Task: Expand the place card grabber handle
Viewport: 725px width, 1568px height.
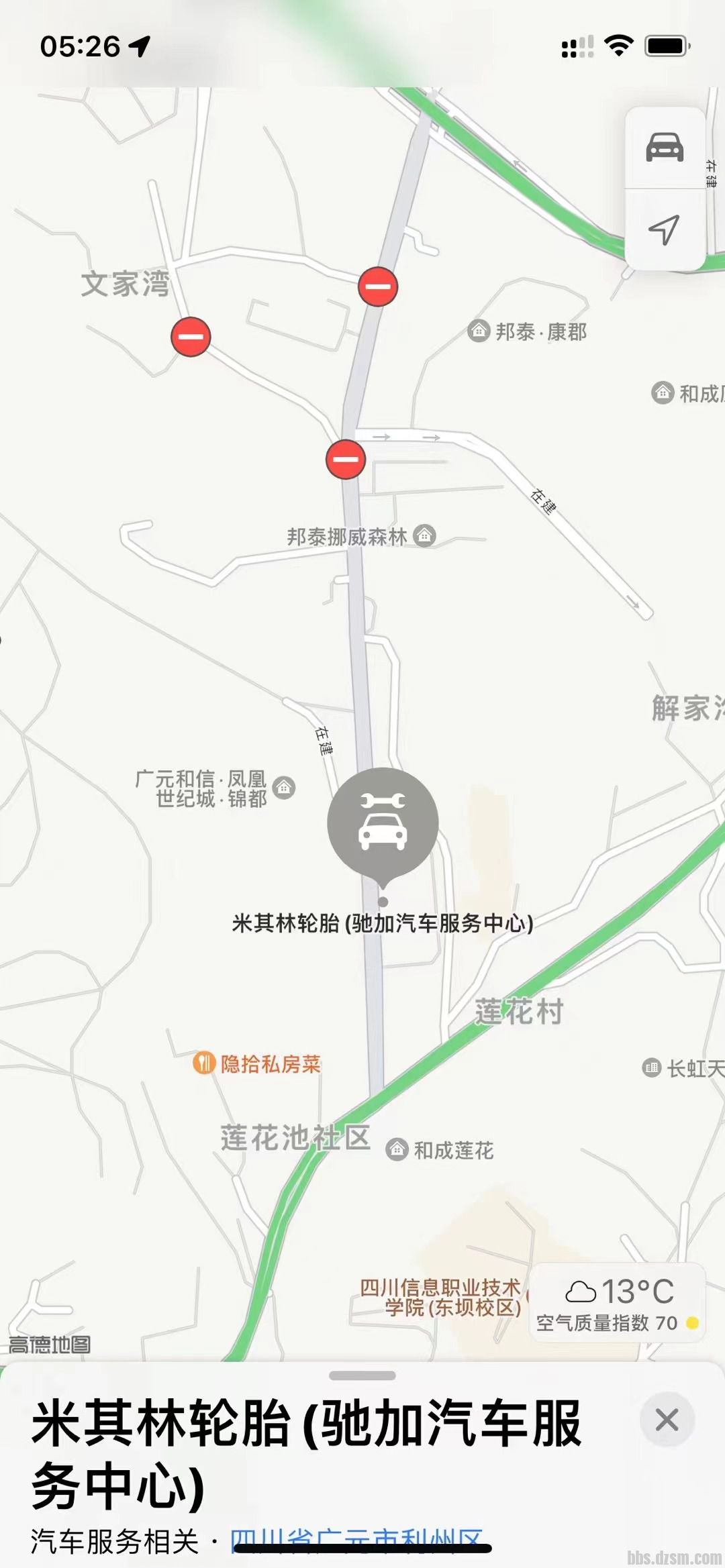Action: (x=362, y=1375)
